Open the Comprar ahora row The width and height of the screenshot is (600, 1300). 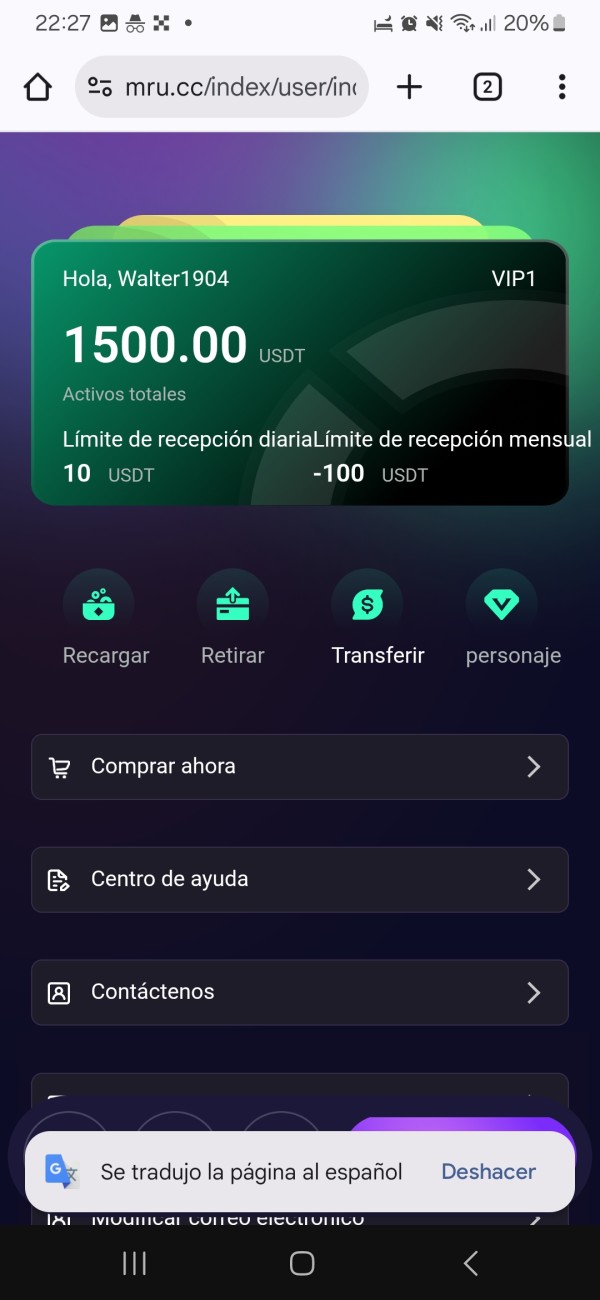click(300, 767)
